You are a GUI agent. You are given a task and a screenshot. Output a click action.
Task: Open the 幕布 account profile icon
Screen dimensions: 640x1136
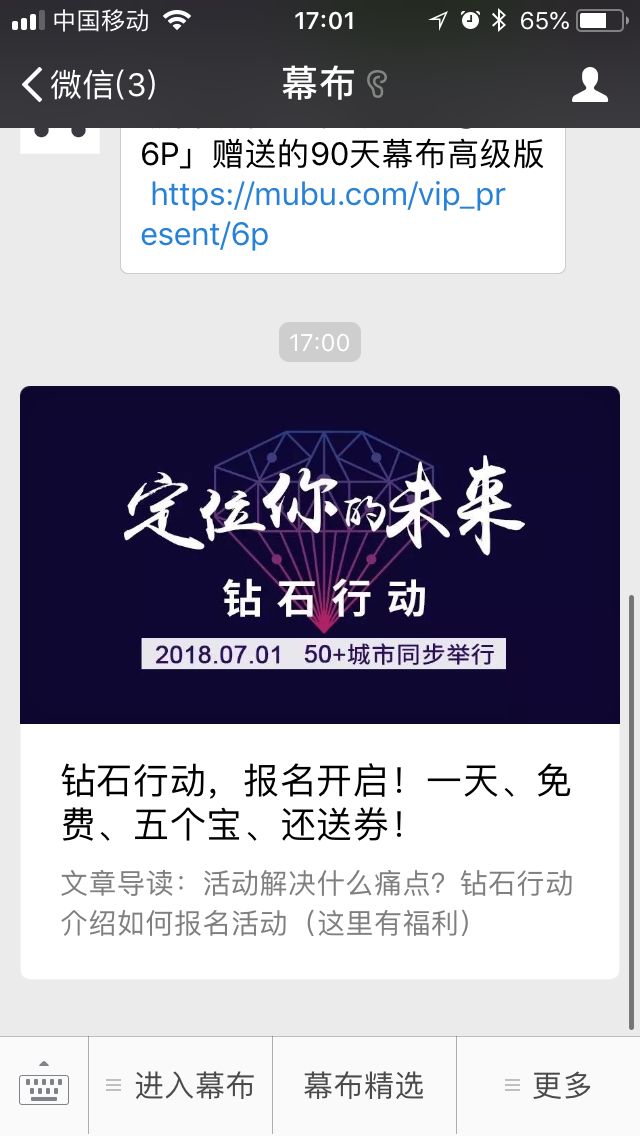coord(589,85)
